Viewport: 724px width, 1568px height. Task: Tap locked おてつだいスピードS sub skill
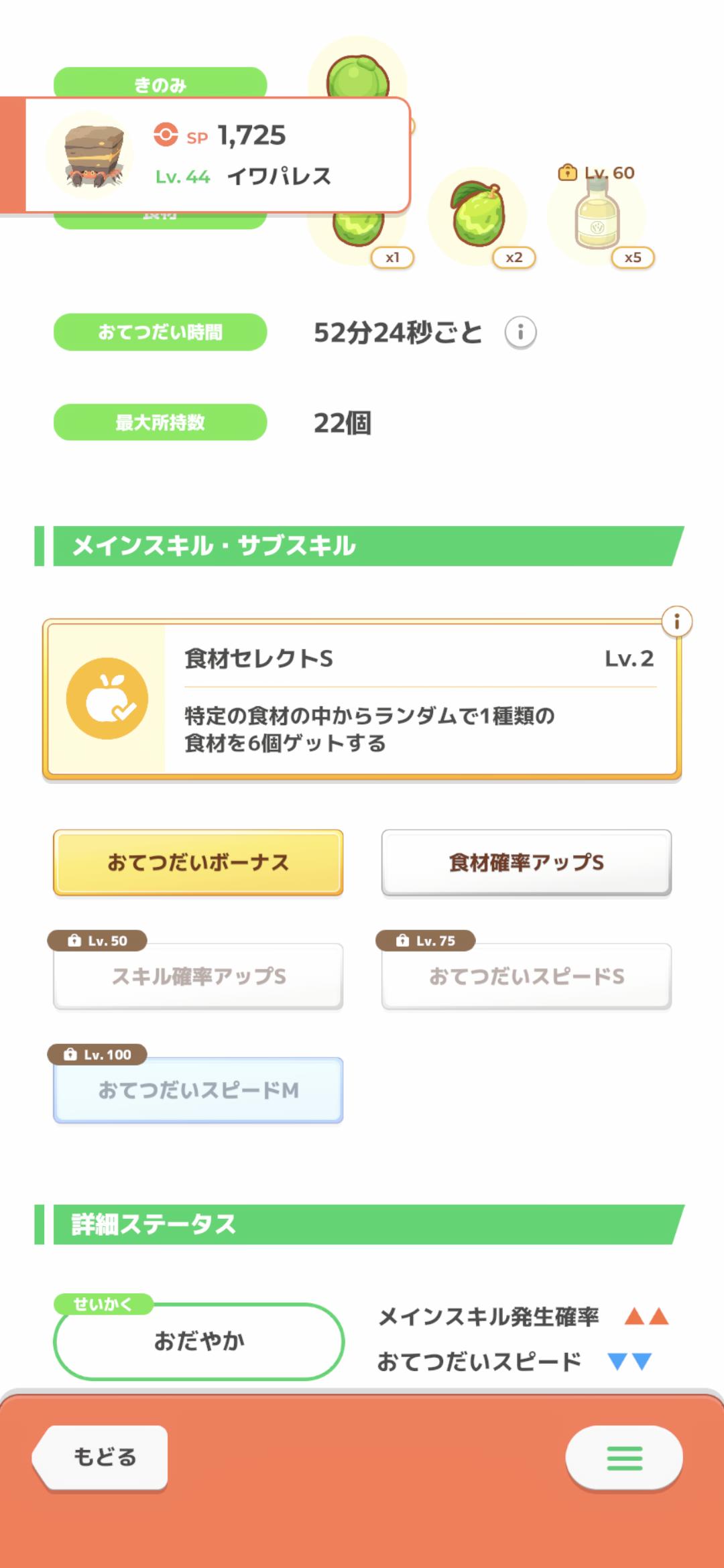pyautogui.click(x=526, y=976)
